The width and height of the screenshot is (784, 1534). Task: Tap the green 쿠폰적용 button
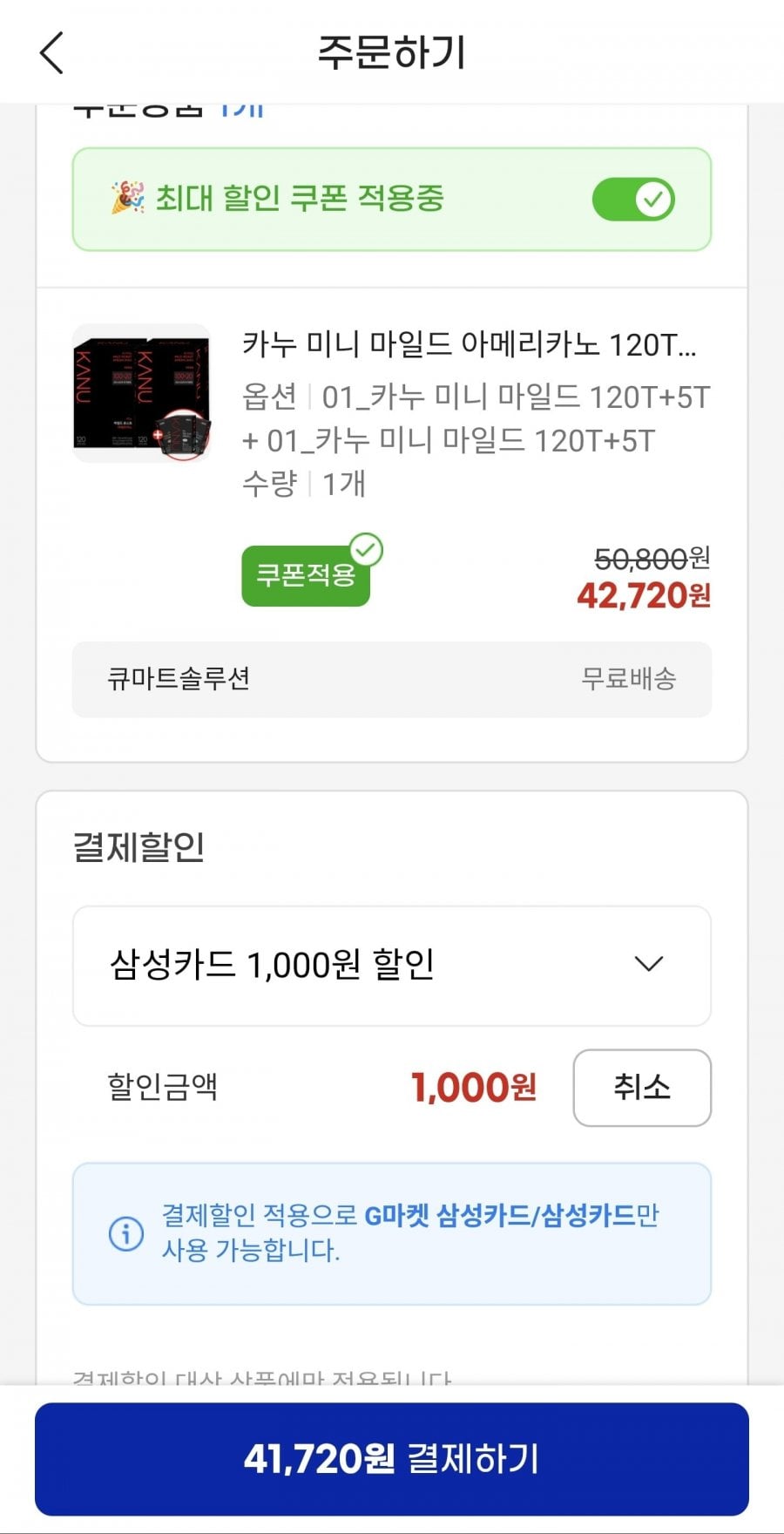[306, 574]
